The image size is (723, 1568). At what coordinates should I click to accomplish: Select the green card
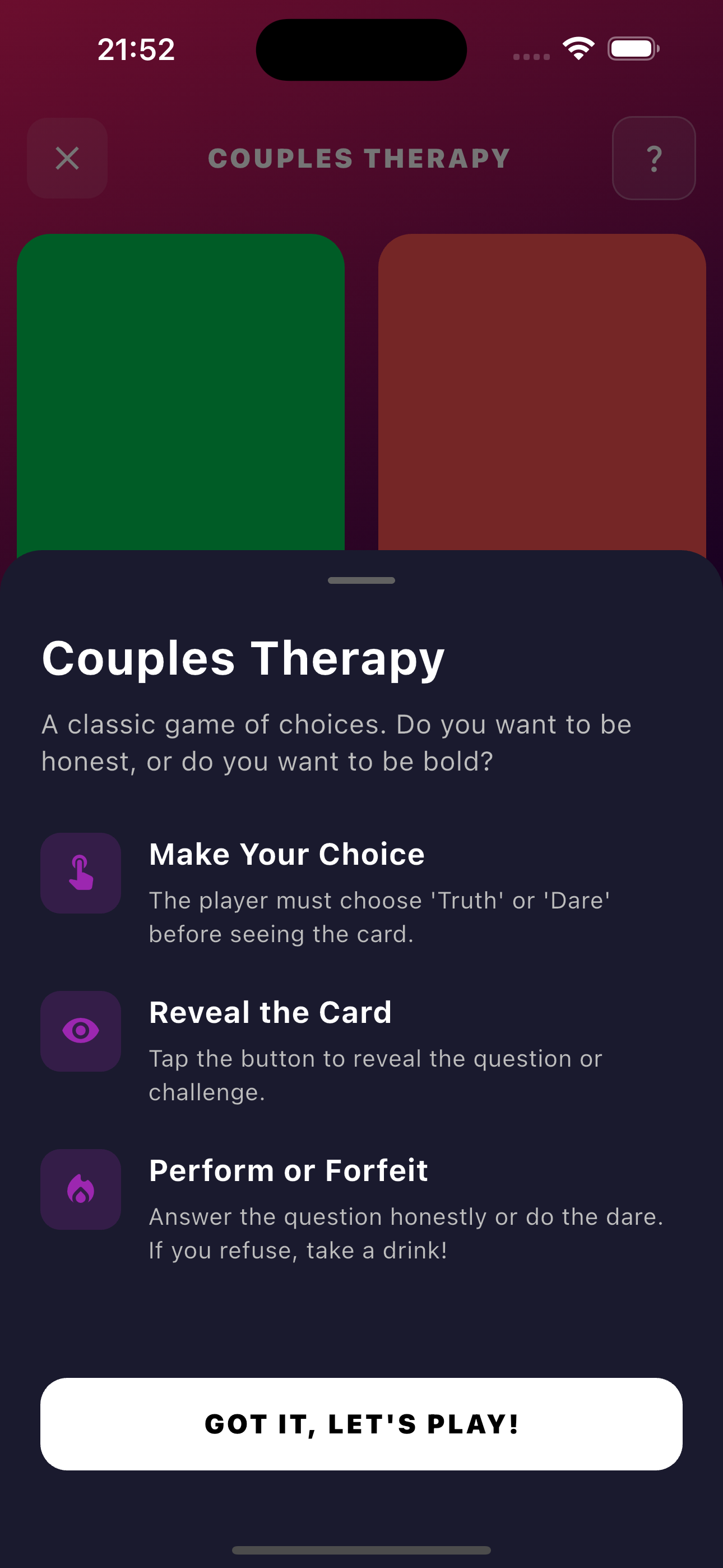point(180,392)
